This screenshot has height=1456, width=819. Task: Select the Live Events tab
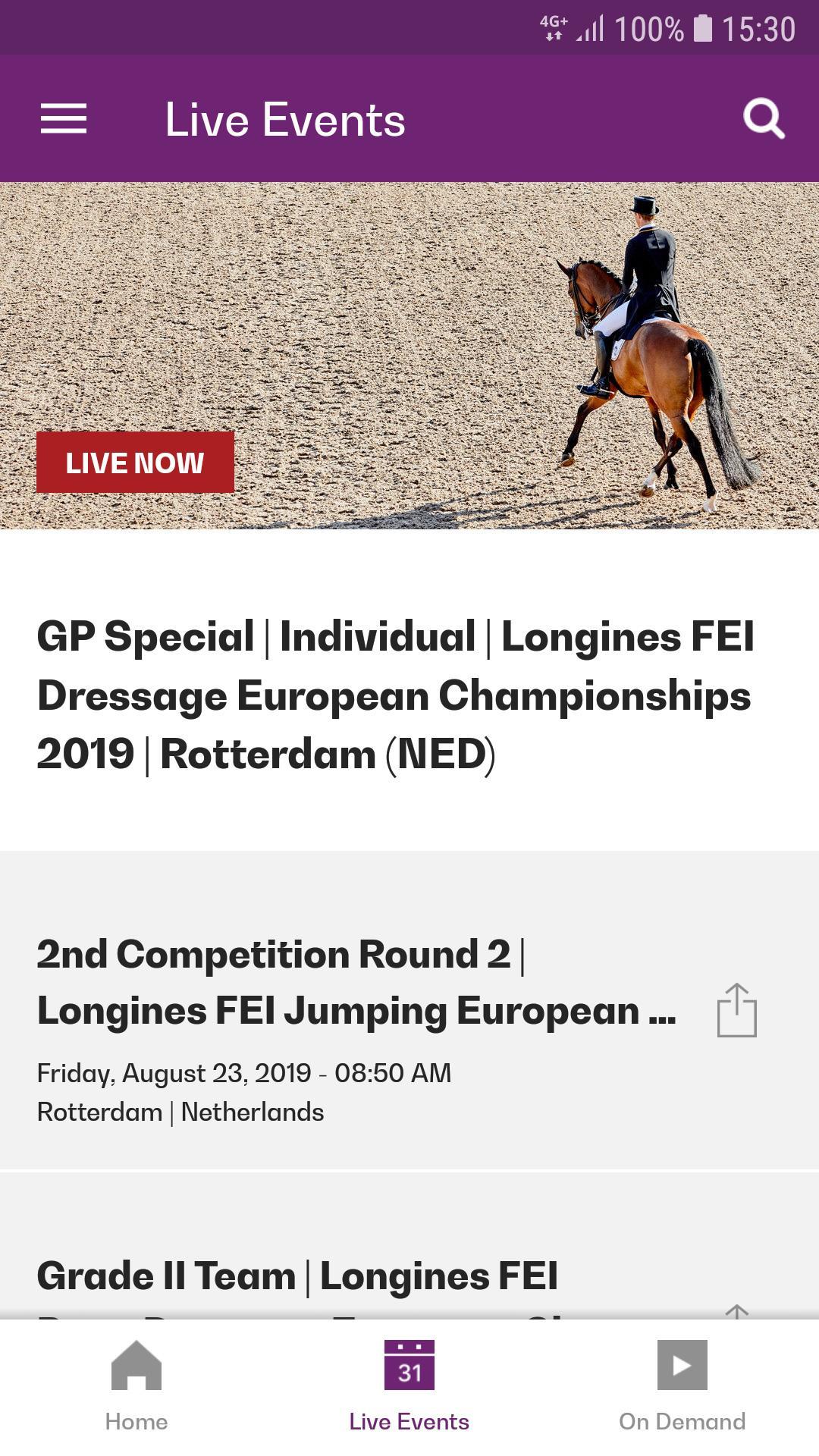(x=409, y=1385)
